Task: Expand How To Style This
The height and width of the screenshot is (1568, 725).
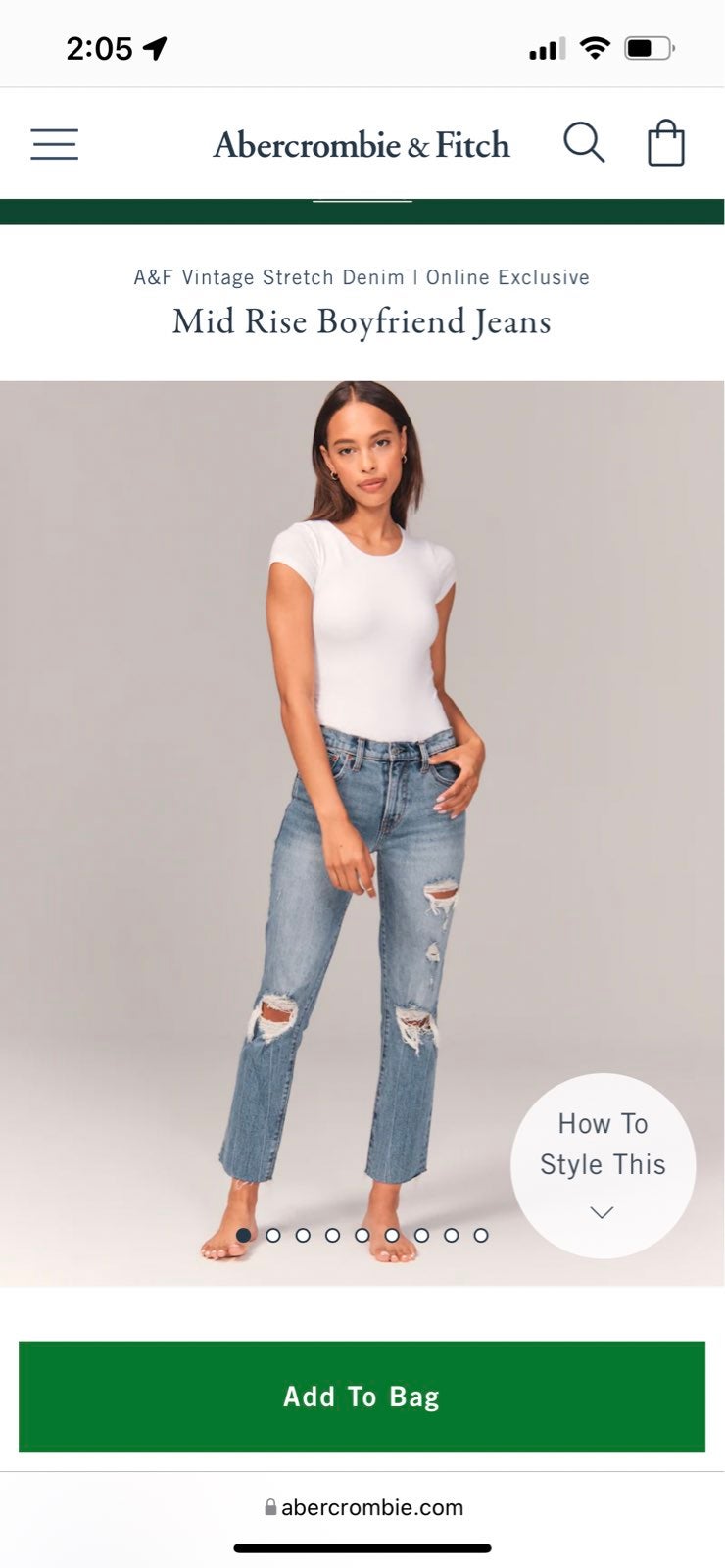Action: pos(603,1165)
